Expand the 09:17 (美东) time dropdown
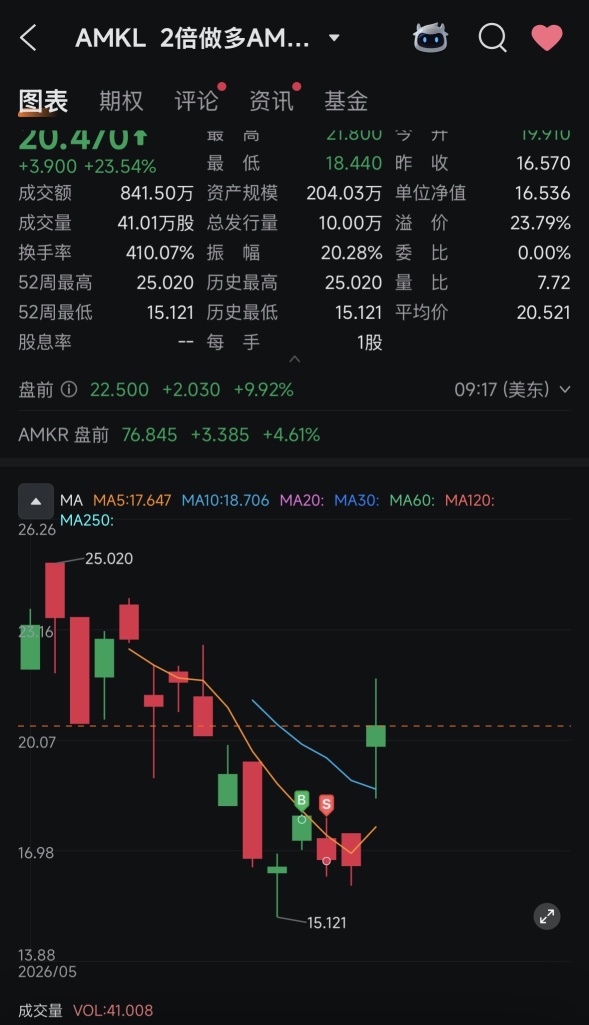The height and width of the screenshot is (1025, 589). [x=513, y=390]
